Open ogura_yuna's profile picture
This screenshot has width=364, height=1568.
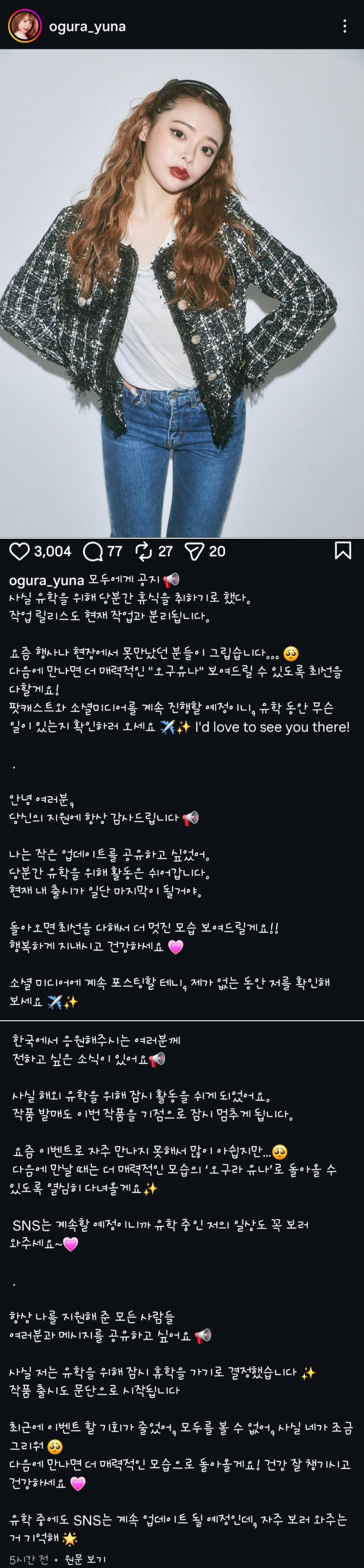click(x=24, y=26)
